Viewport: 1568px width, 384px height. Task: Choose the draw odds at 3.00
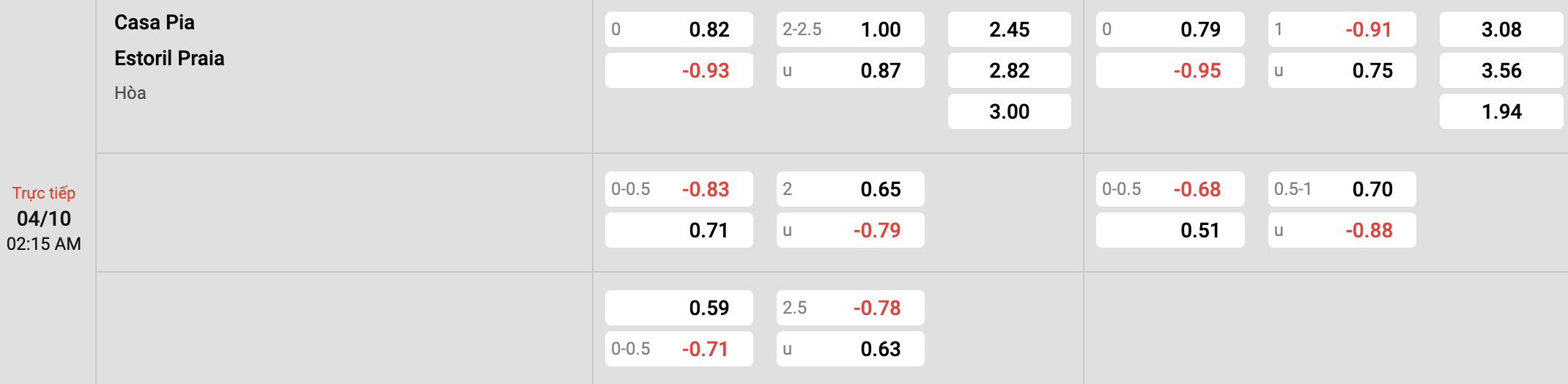click(1009, 111)
